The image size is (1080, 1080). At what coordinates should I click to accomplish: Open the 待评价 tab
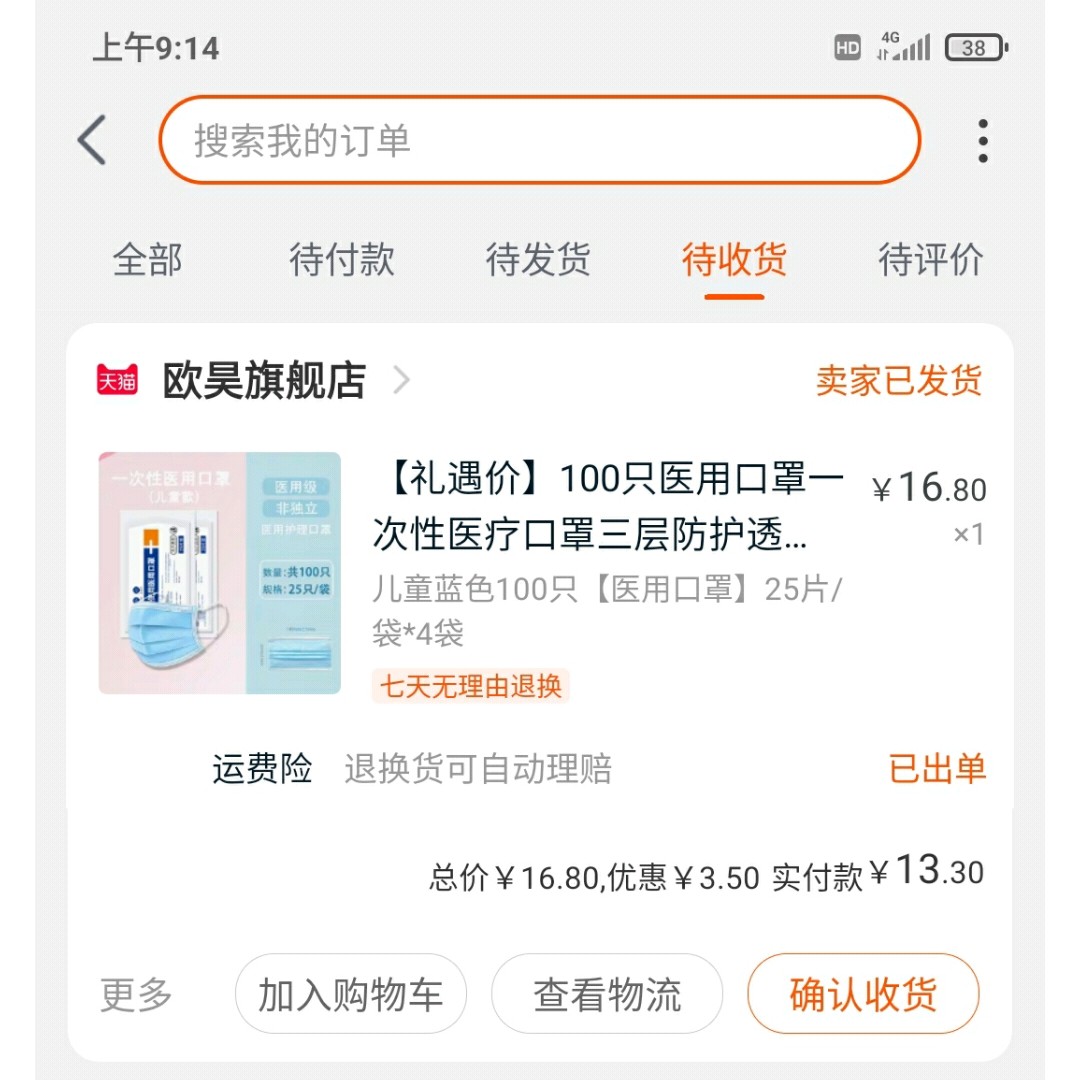(x=930, y=260)
